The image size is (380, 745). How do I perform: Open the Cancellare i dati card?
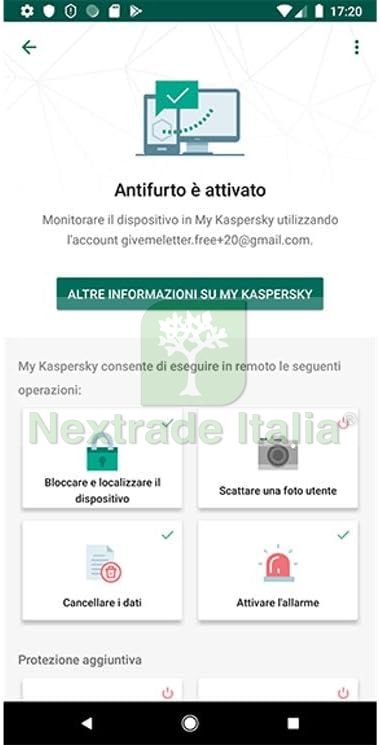click(102, 570)
